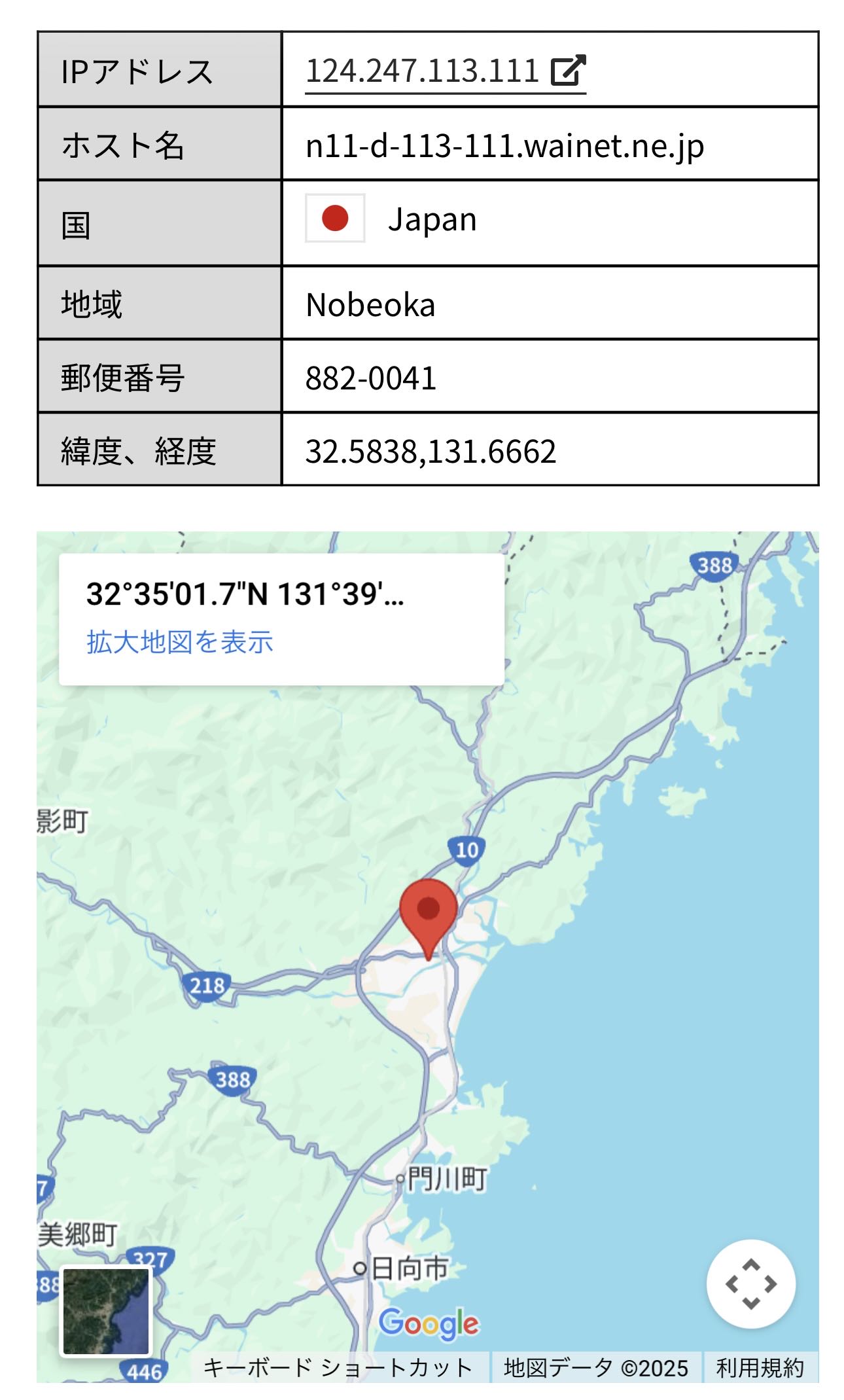Screen dimensions: 844x1400
Task: Tap 拡大地図を表示 to view larger map
Action: pyautogui.click(x=179, y=642)
